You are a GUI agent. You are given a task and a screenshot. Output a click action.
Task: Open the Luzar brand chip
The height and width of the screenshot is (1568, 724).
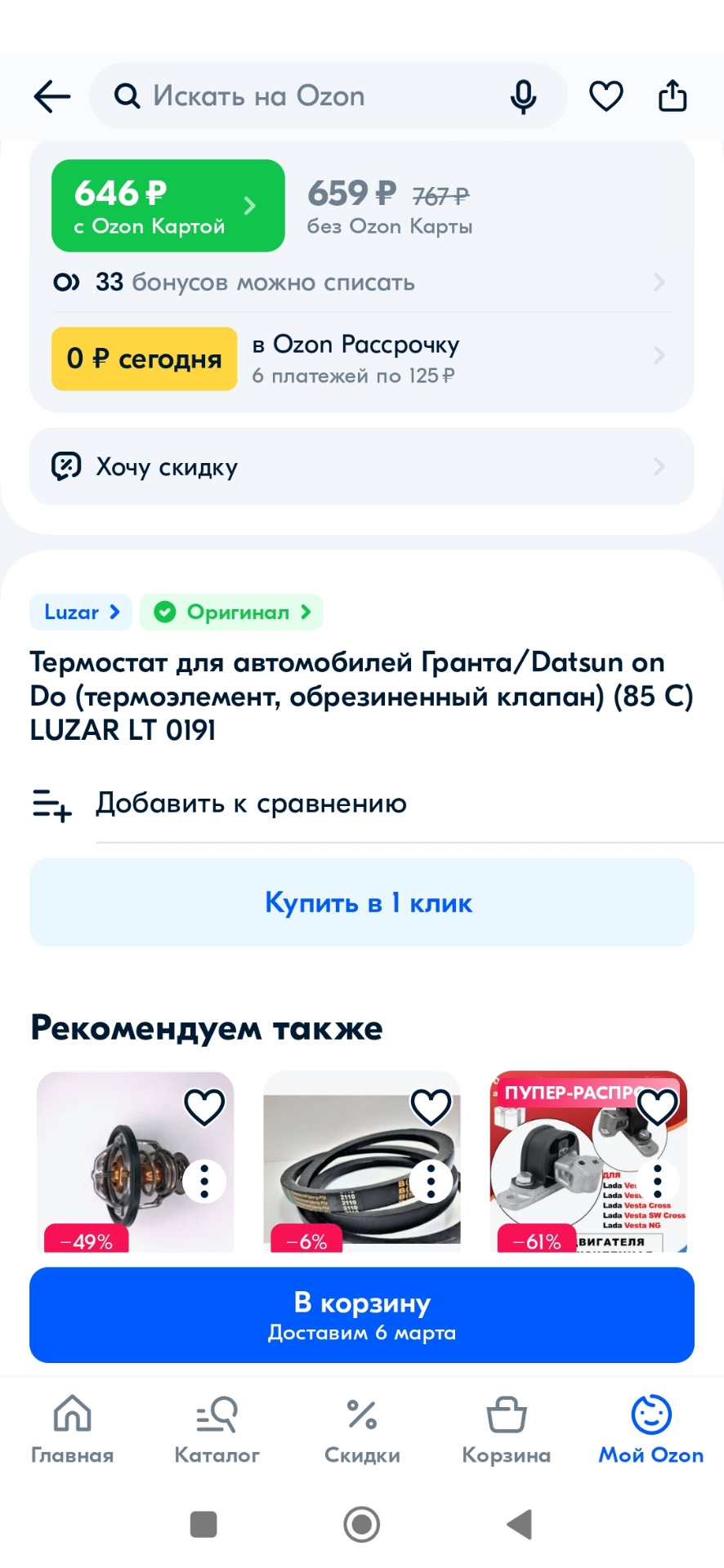click(81, 612)
